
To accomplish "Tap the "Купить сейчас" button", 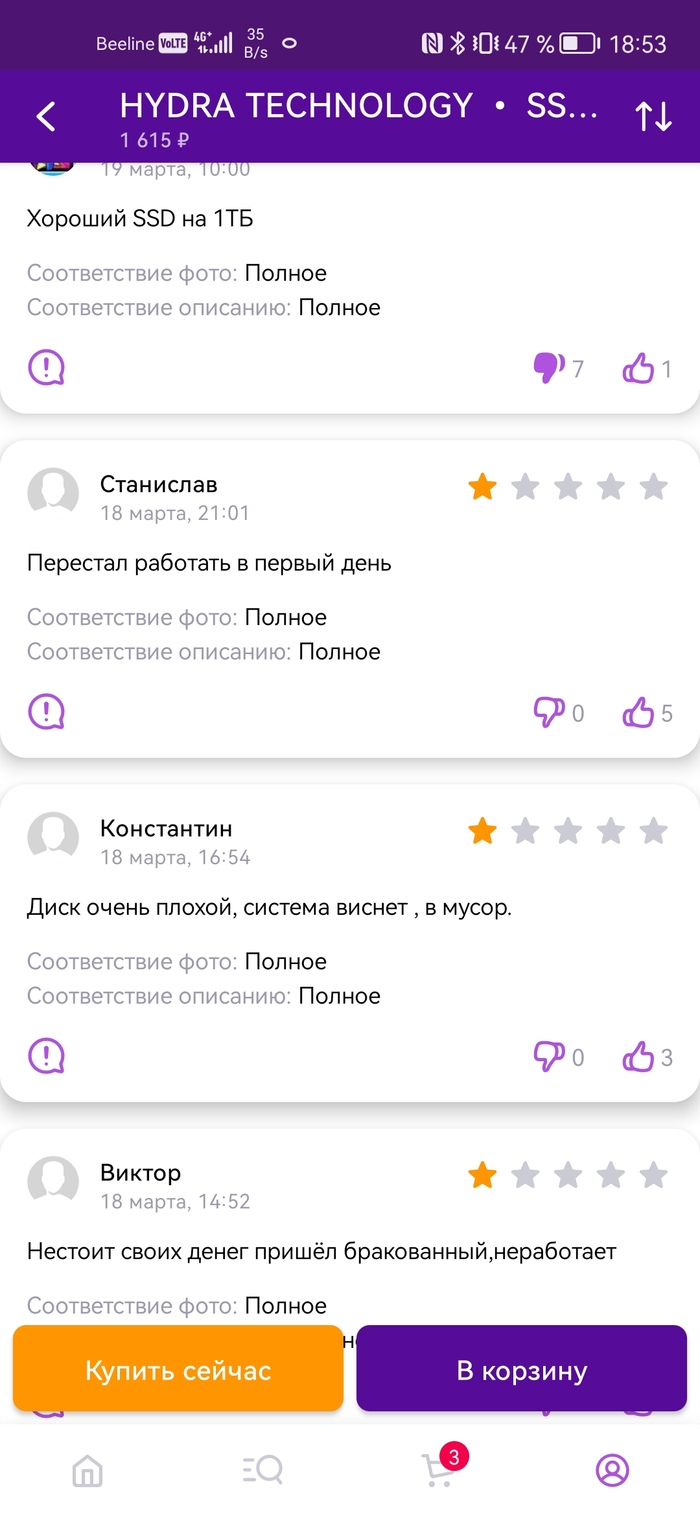I will click(178, 1369).
